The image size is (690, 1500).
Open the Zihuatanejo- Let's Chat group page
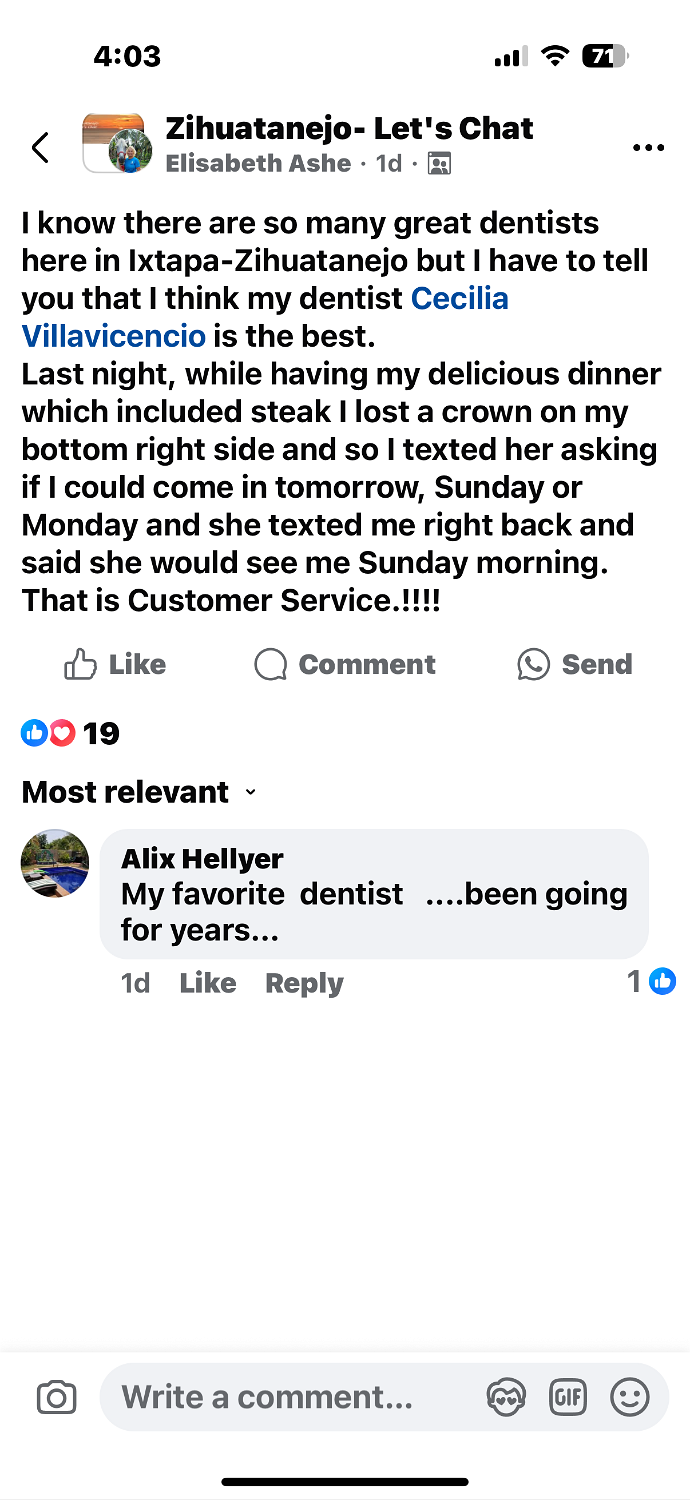[x=349, y=128]
